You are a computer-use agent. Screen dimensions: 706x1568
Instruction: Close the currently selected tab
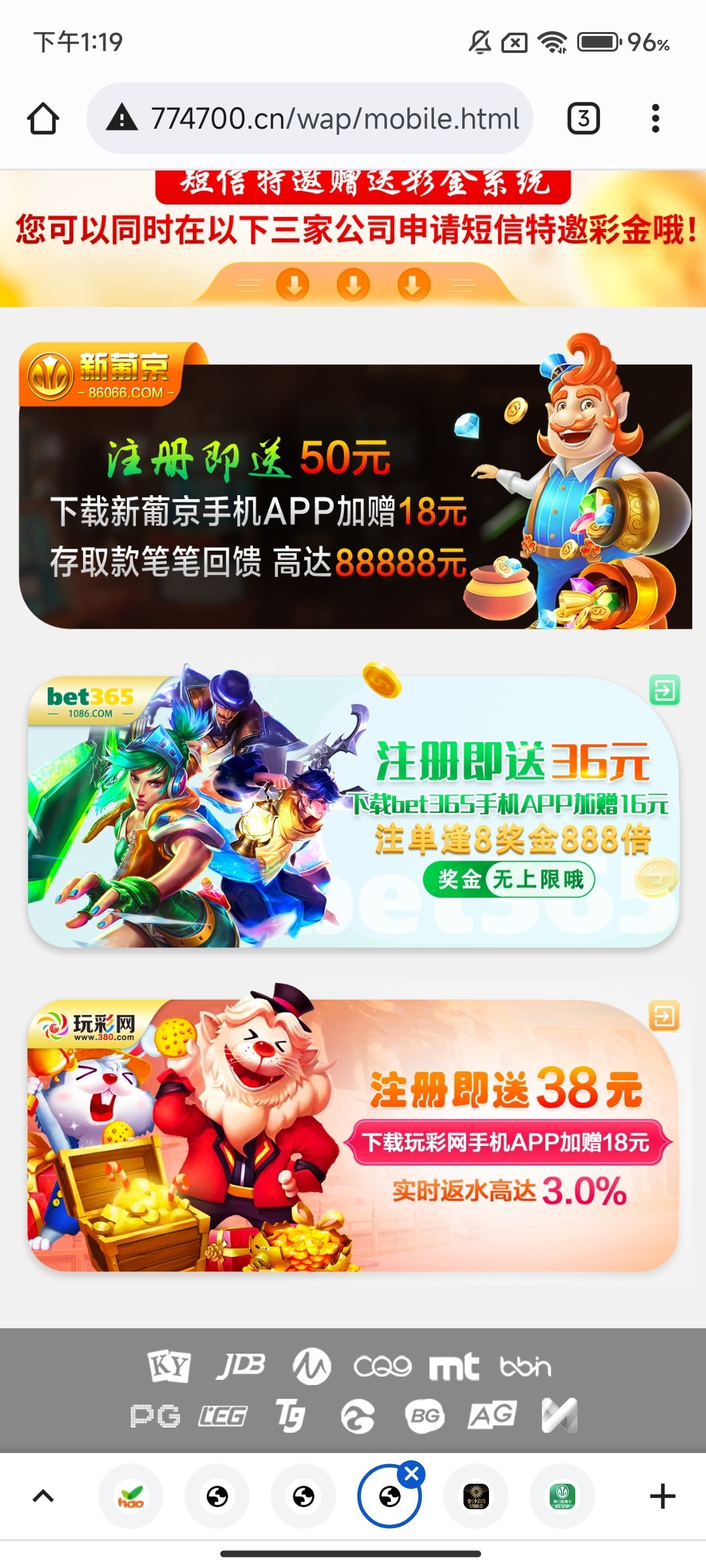tap(412, 1475)
